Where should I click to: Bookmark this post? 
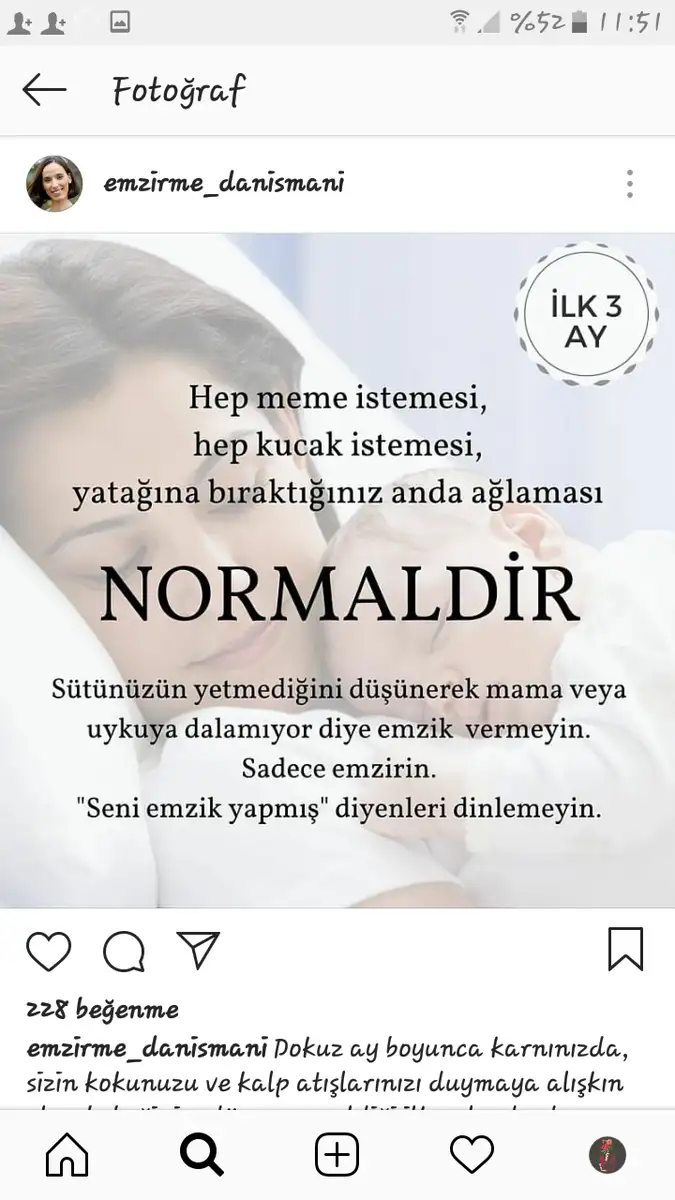click(x=626, y=949)
